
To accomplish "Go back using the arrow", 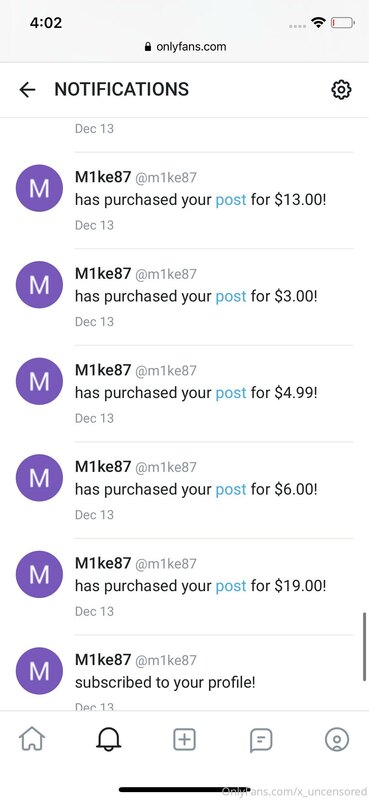I will [27, 90].
